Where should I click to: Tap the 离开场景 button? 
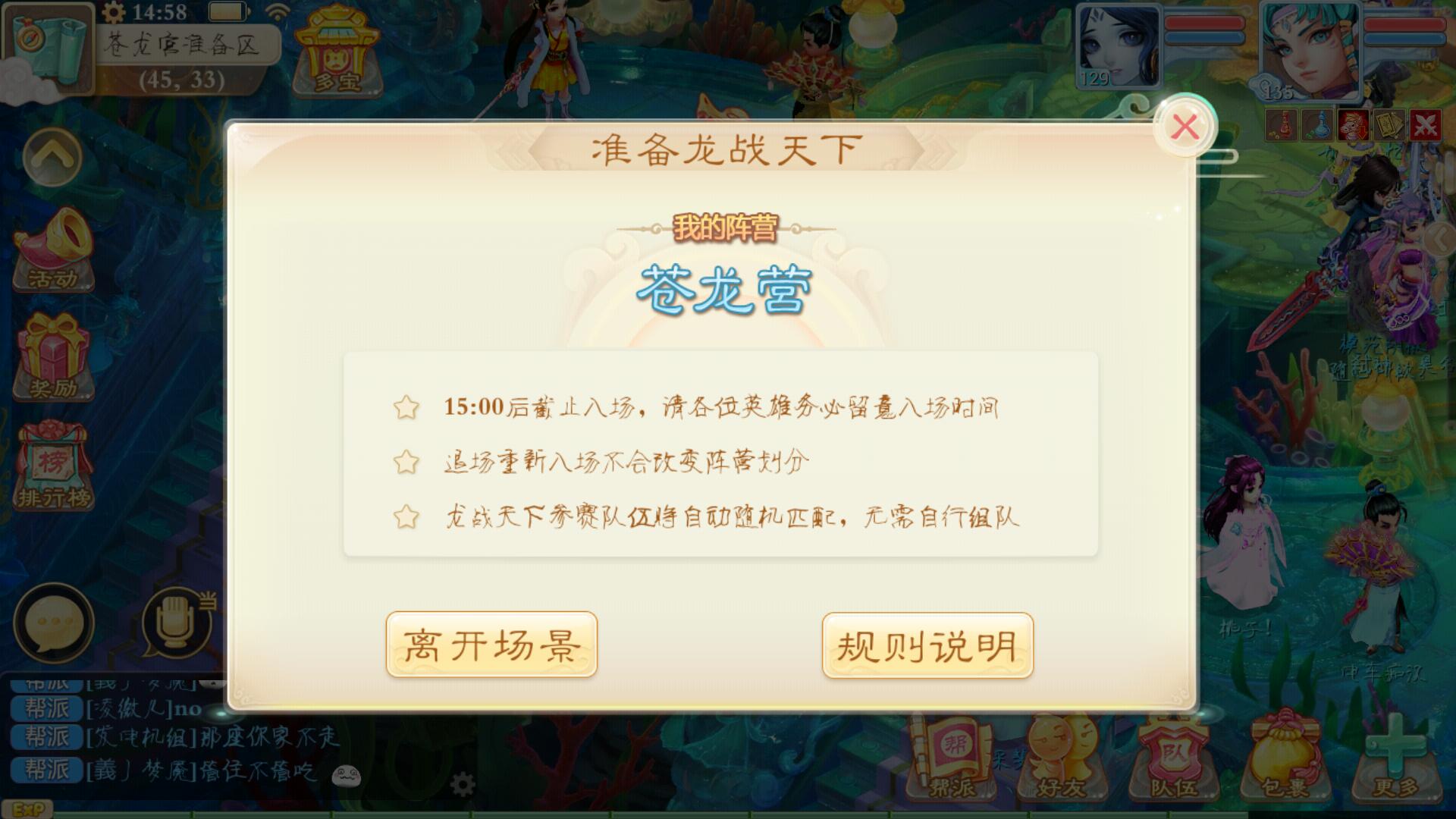click(x=491, y=645)
